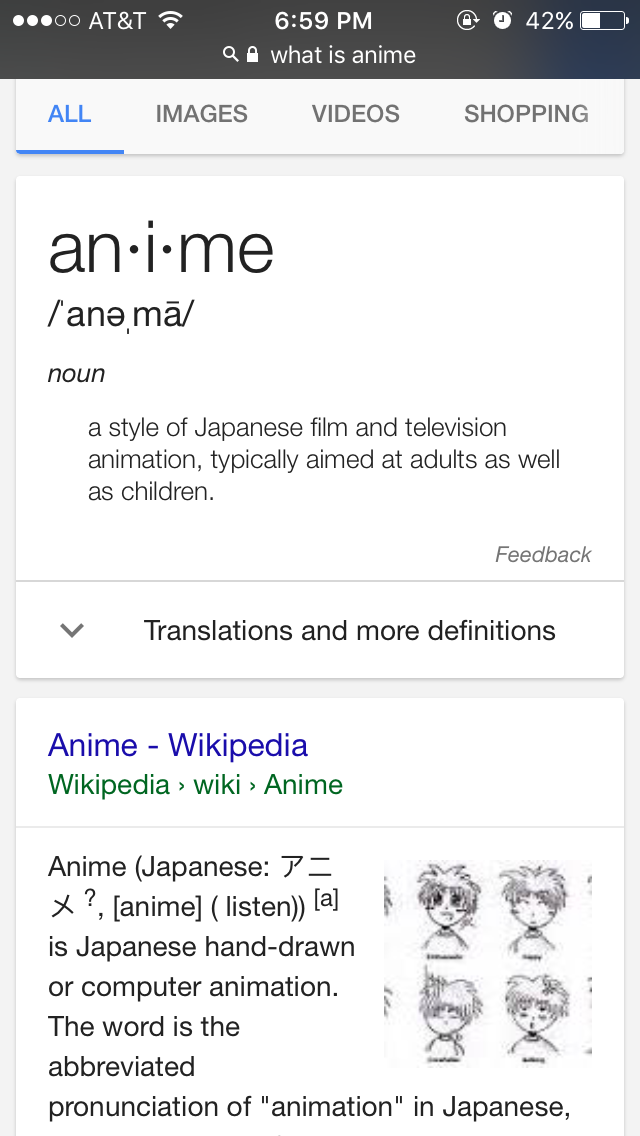Open the anime faces thumbnail image
The height and width of the screenshot is (1136, 640).
click(487, 963)
